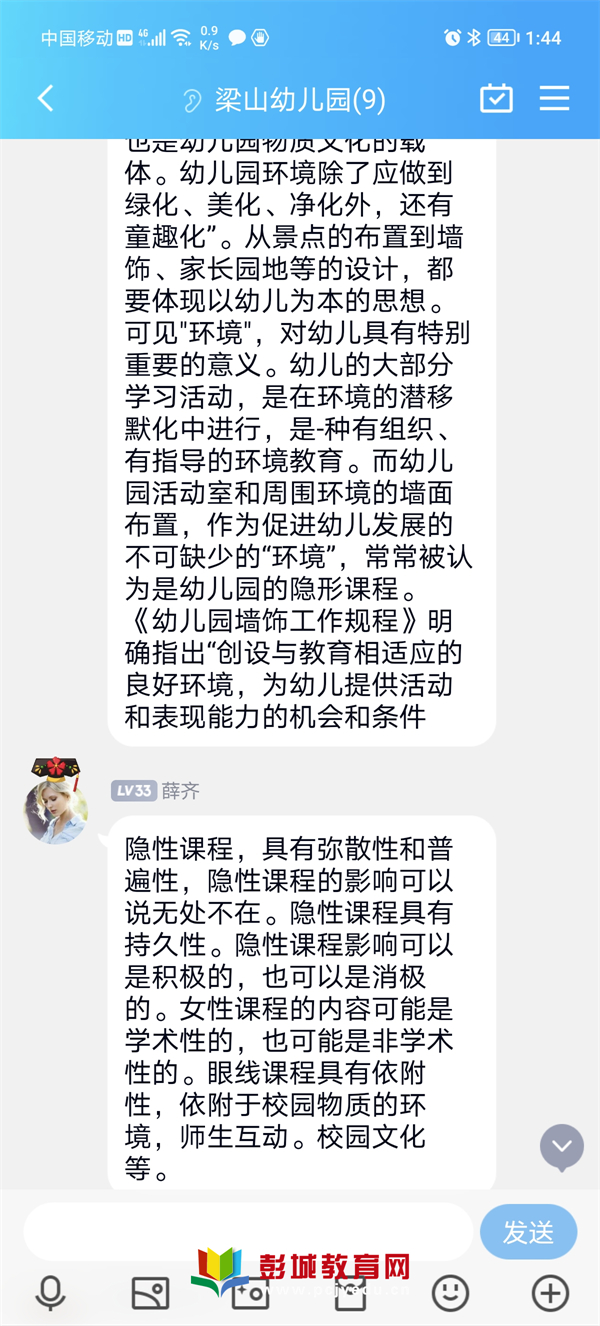This screenshot has height=1326, width=600.
Task: Record a voice message with the microphone
Action: (x=50, y=1293)
